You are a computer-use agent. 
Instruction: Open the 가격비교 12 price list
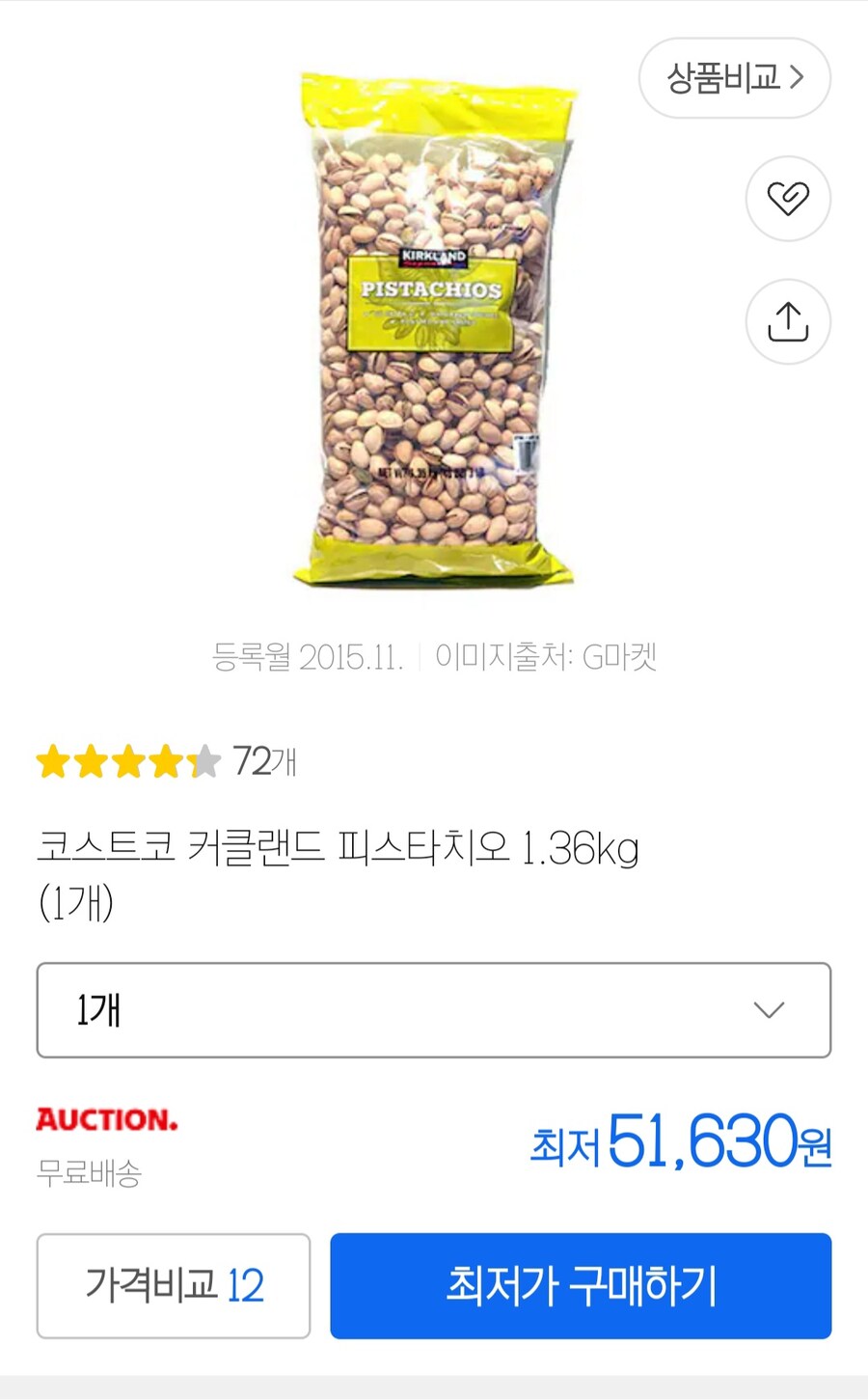(173, 1285)
